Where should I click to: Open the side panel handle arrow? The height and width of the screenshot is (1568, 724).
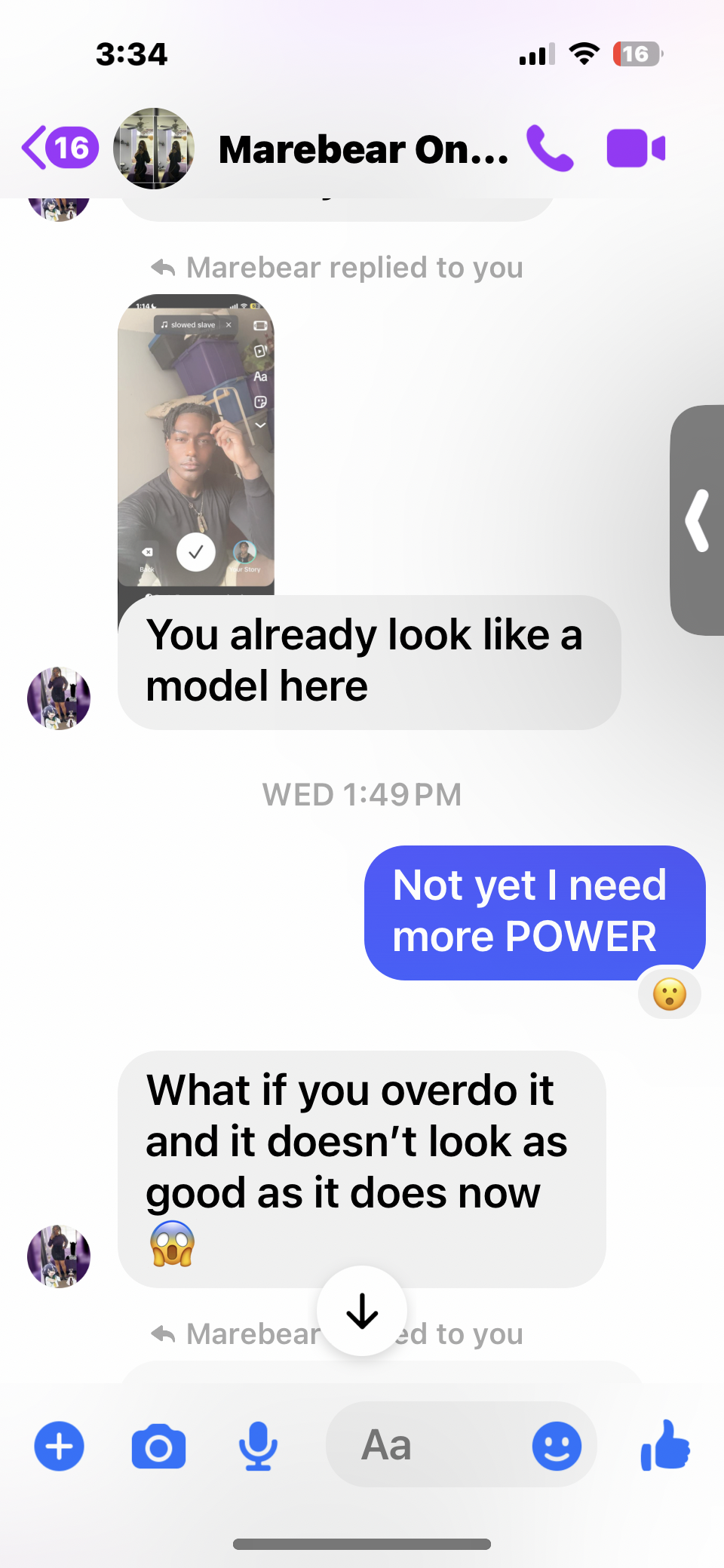point(698,520)
